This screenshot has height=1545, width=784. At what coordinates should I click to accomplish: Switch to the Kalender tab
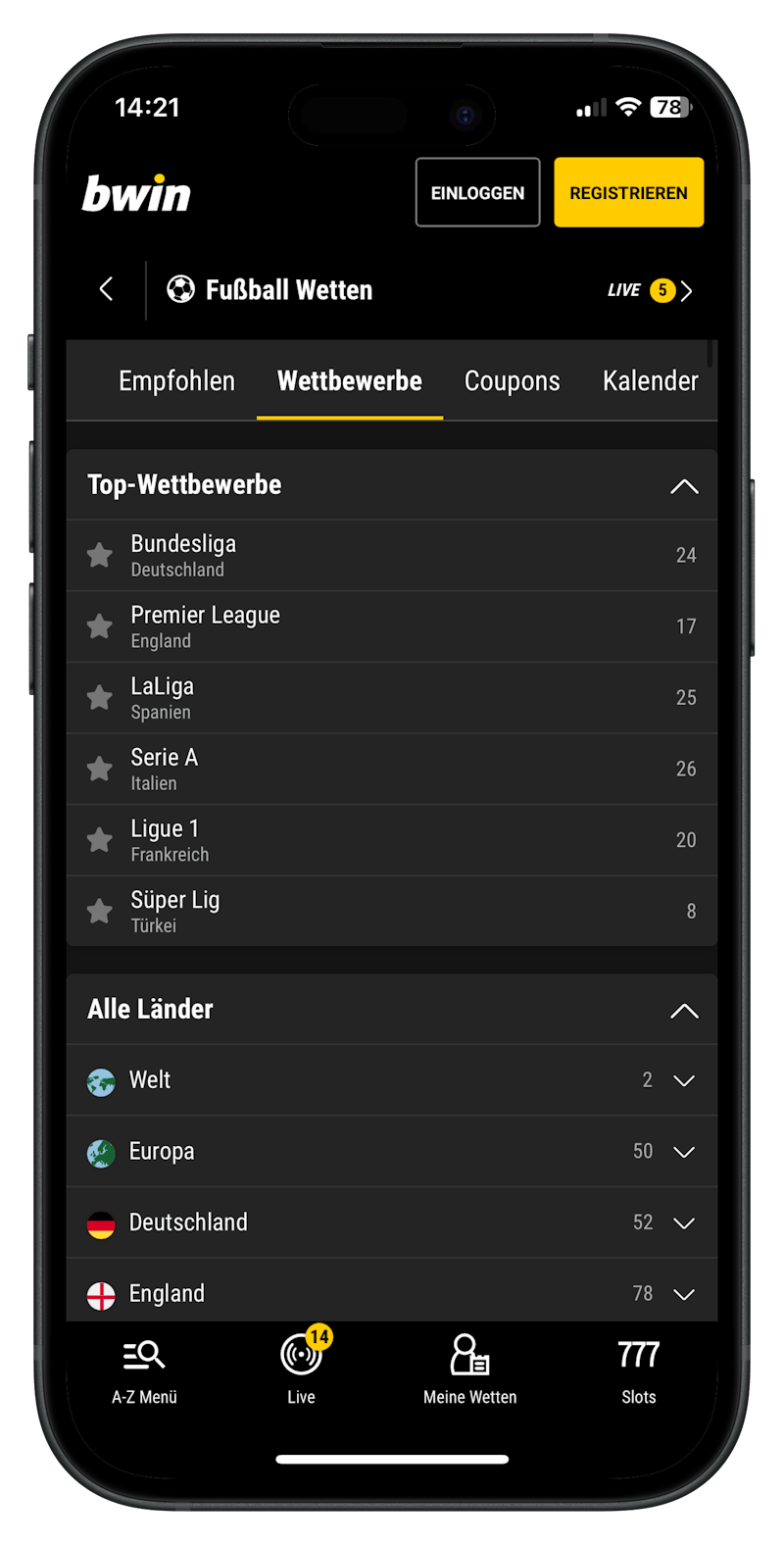coord(650,380)
